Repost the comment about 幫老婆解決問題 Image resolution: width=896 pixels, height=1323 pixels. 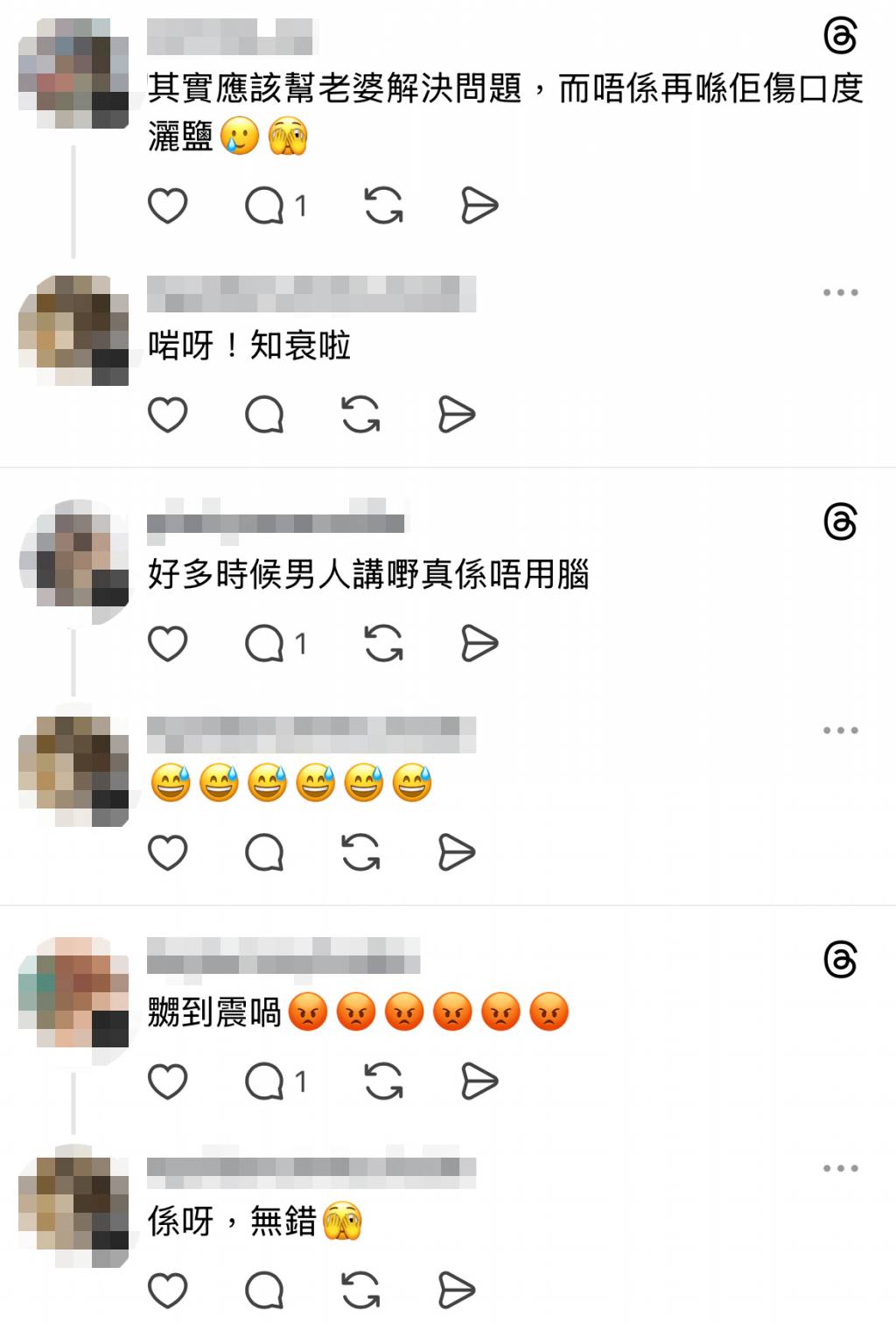tap(383, 206)
